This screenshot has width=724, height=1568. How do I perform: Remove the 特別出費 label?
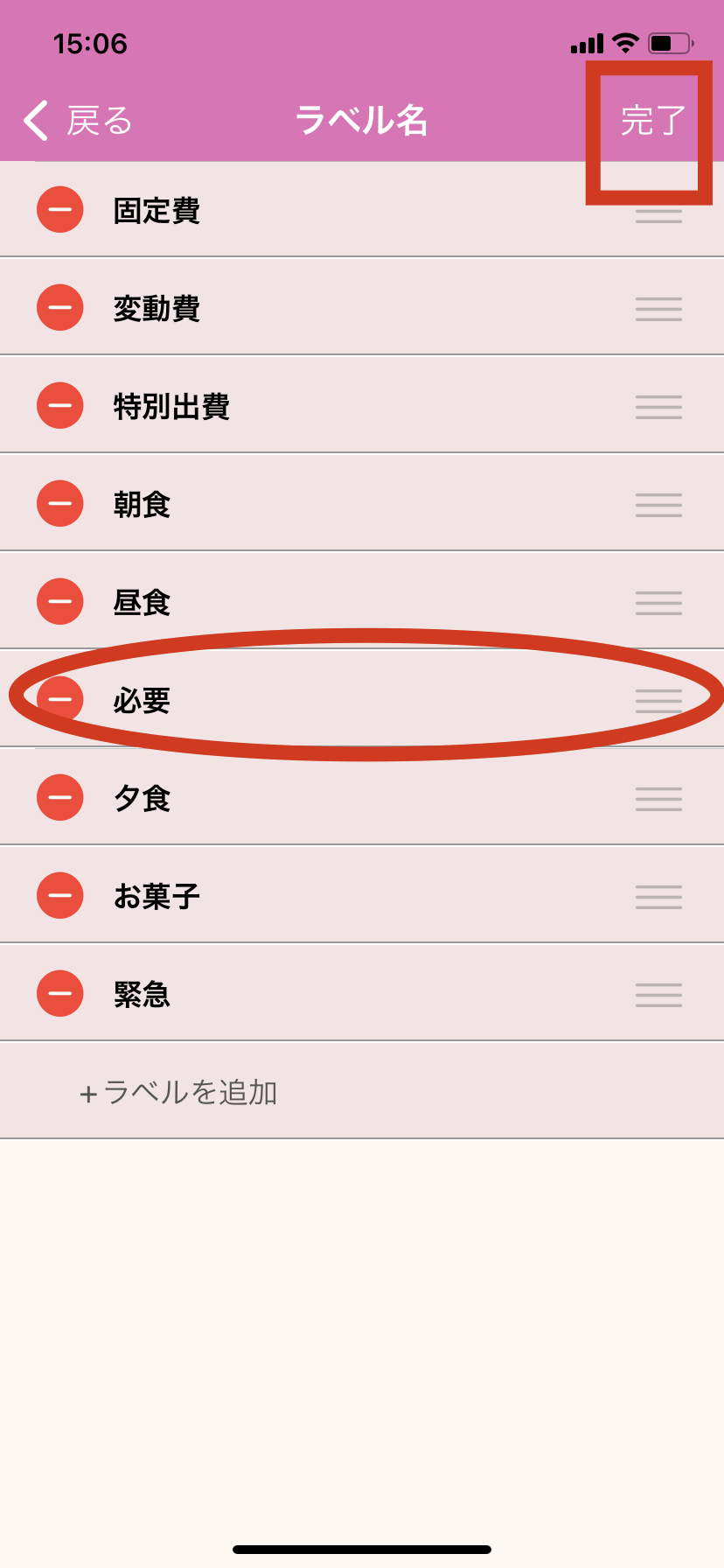coord(60,406)
